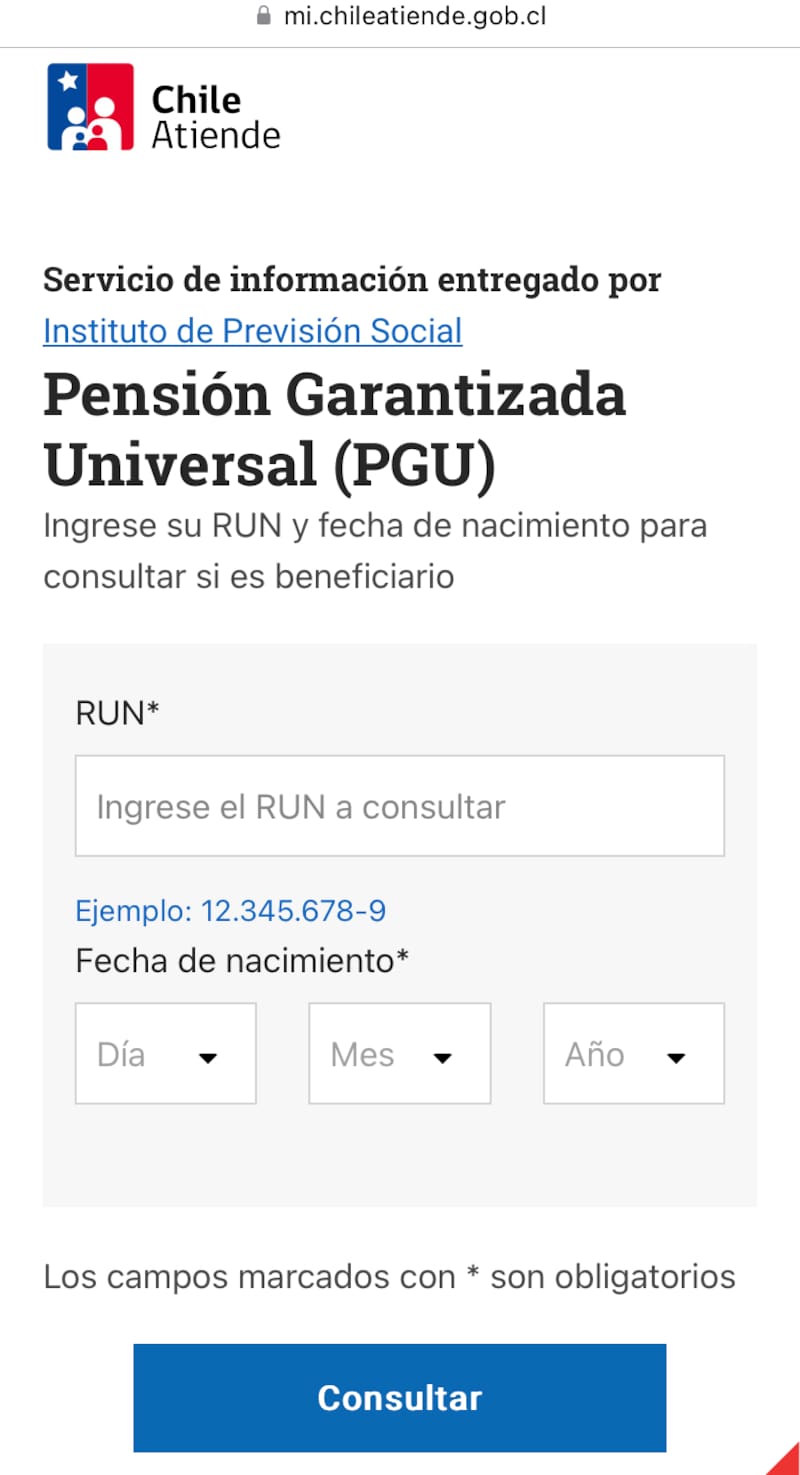Tap the RUN input field
Viewport: 800px width, 1475px height.
pyautogui.click(x=399, y=806)
